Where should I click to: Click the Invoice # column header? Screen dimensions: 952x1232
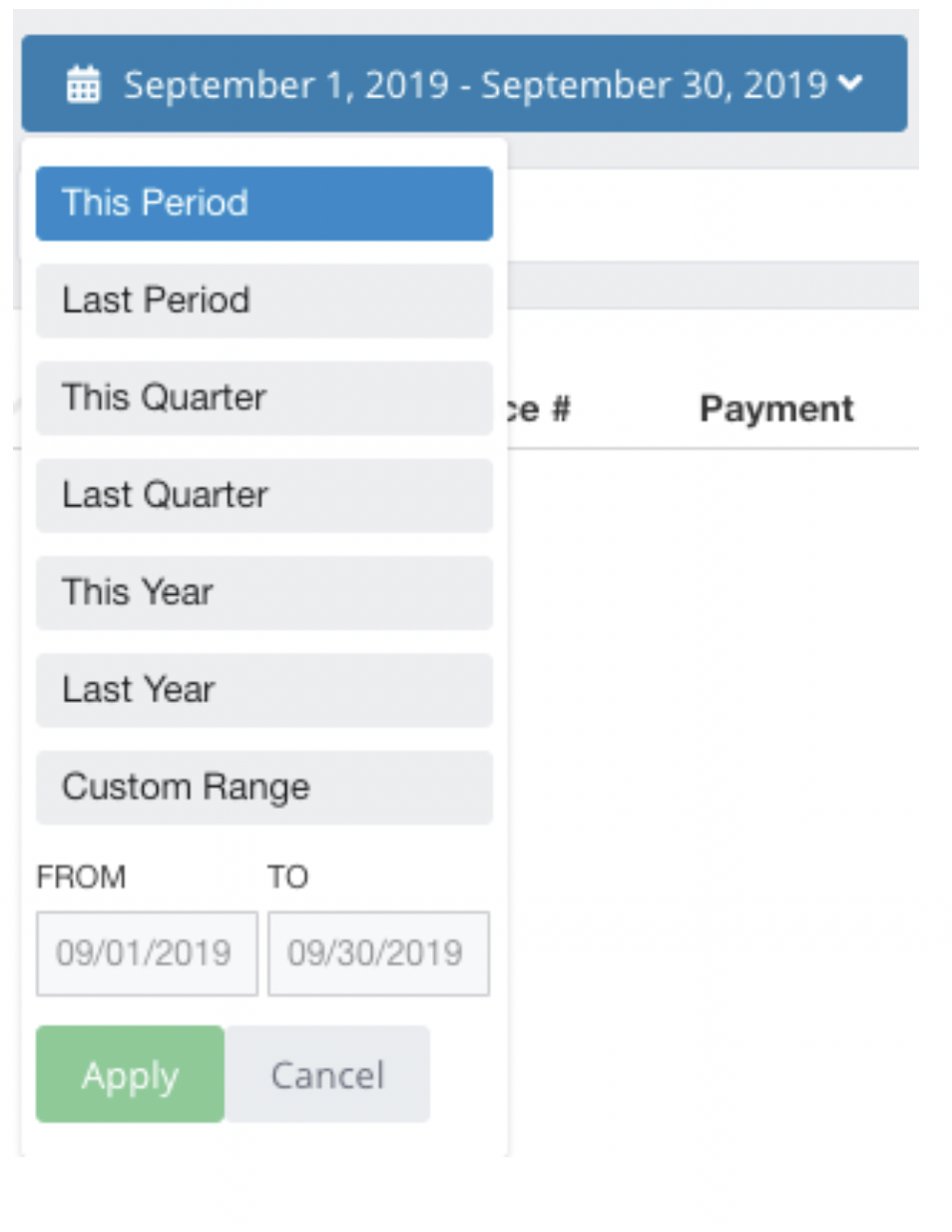click(x=538, y=408)
